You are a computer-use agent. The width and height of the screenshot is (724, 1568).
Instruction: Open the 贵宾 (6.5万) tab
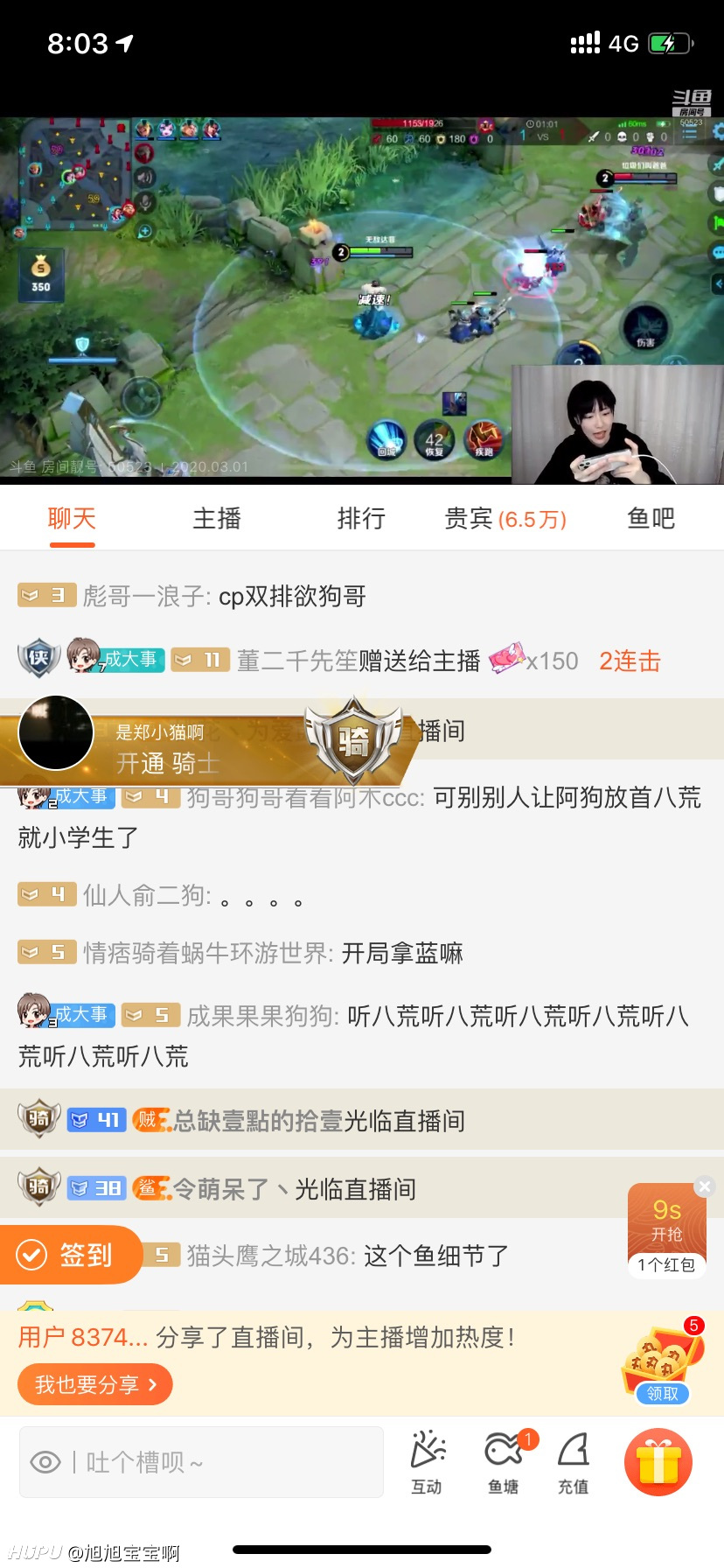[x=505, y=519]
